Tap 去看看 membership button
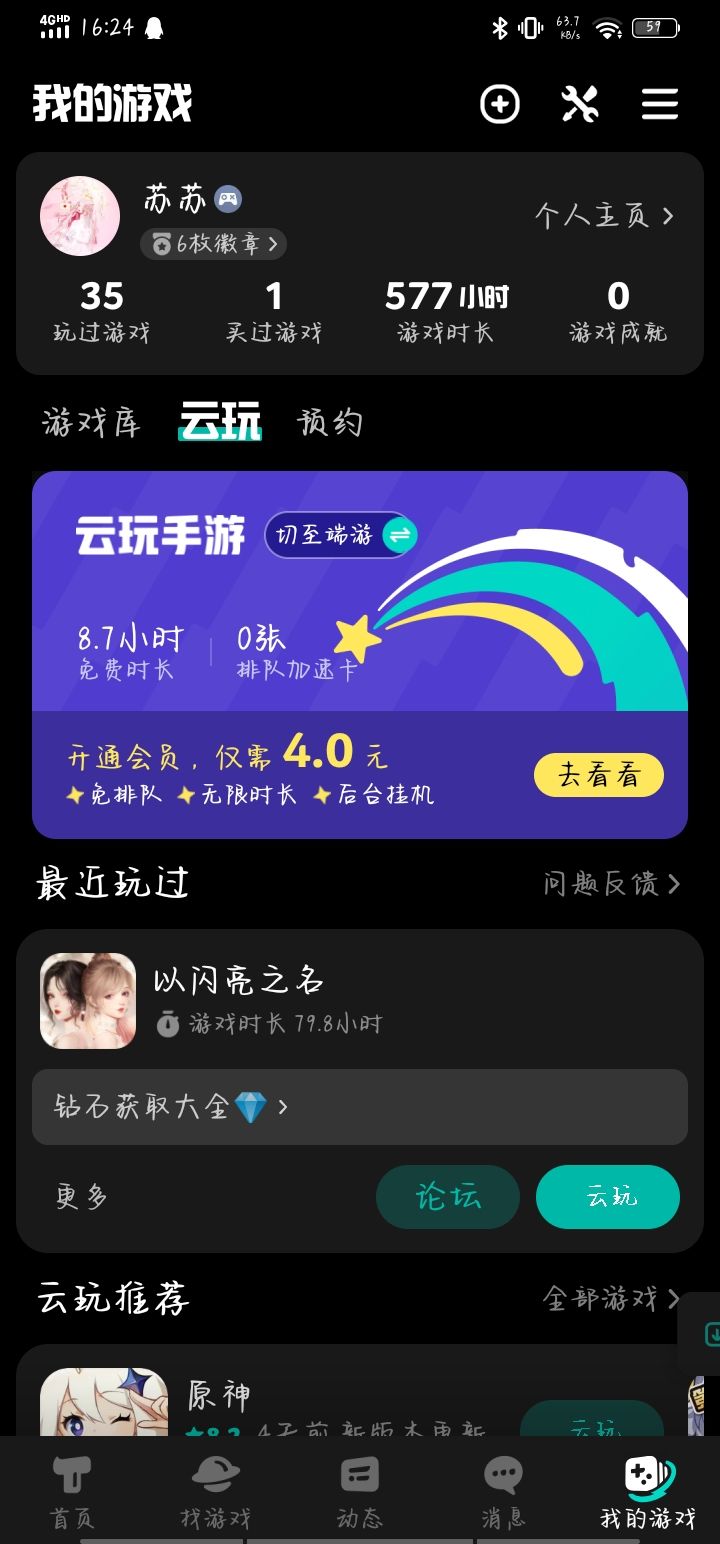Viewport: 720px width, 1544px height. coord(598,776)
